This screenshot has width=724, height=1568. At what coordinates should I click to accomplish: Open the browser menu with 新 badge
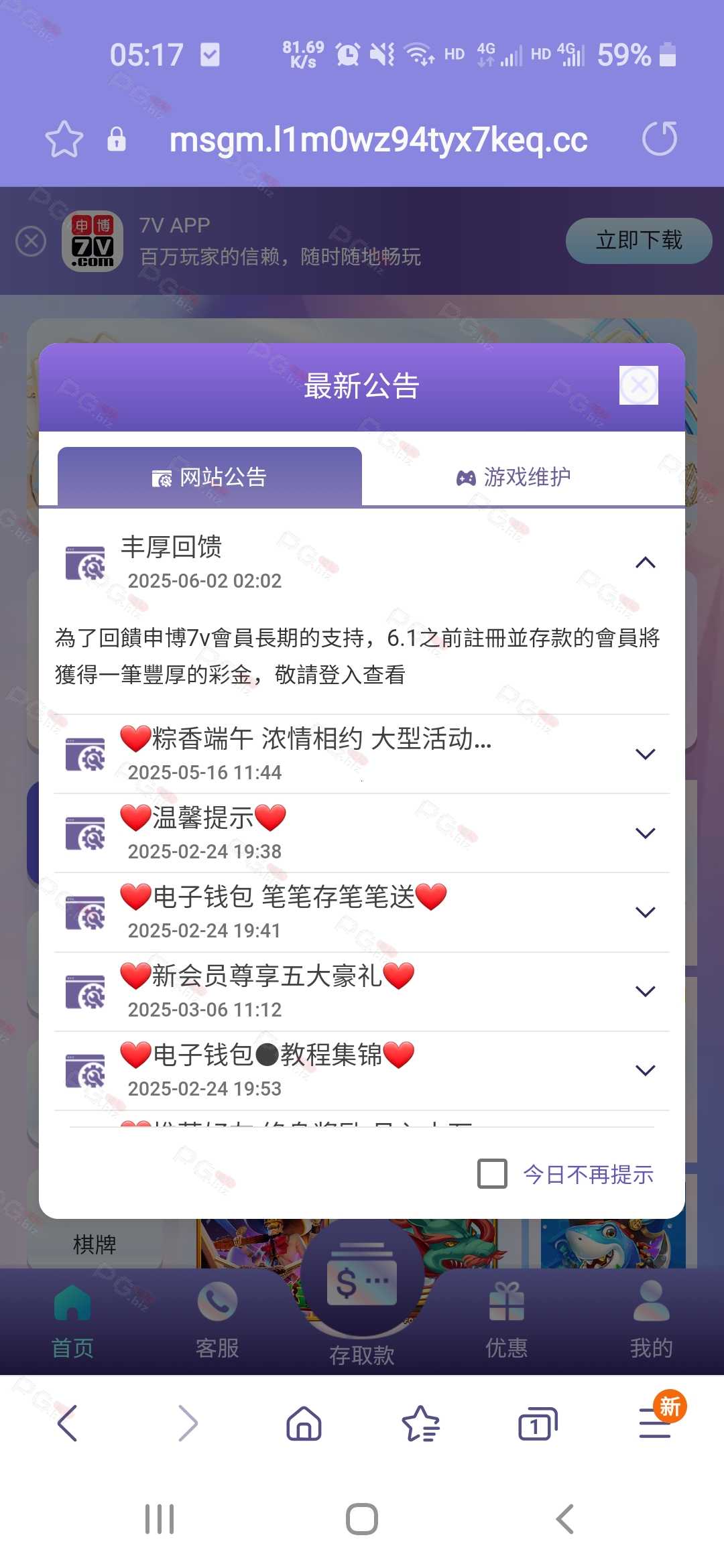(656, 1422)
